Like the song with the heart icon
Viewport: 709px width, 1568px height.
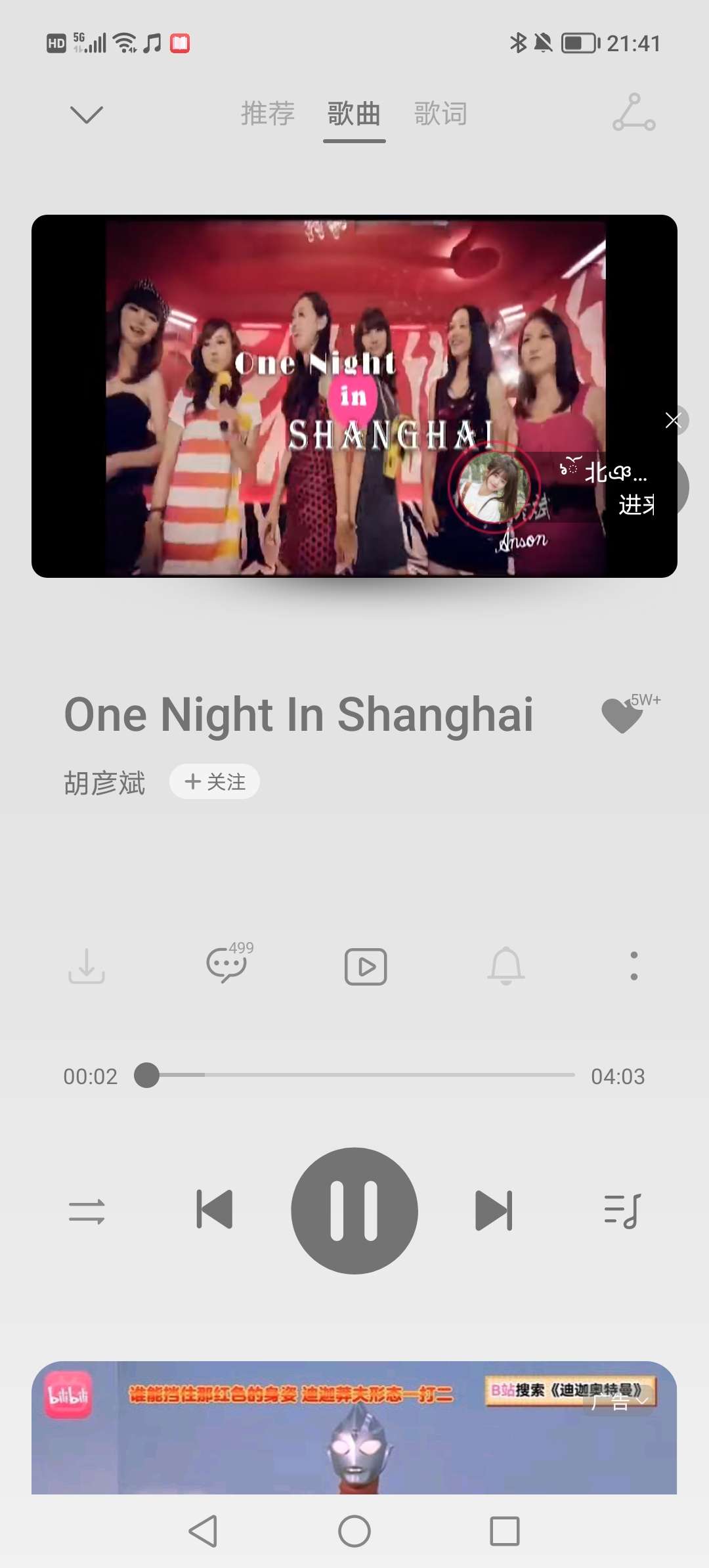tap(622, 716)
